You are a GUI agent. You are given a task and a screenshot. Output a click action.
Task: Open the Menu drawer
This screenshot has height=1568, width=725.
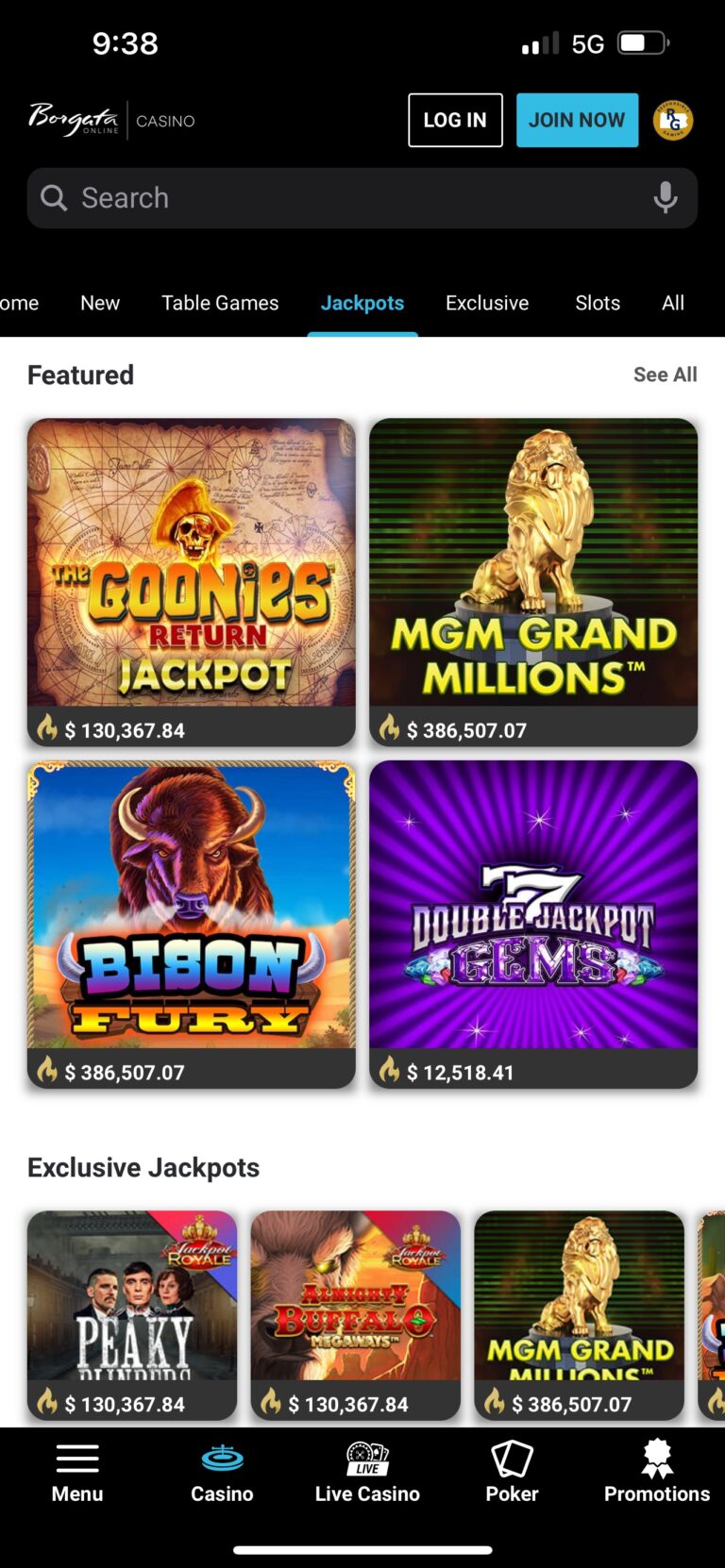click(x=77, y=1472)
